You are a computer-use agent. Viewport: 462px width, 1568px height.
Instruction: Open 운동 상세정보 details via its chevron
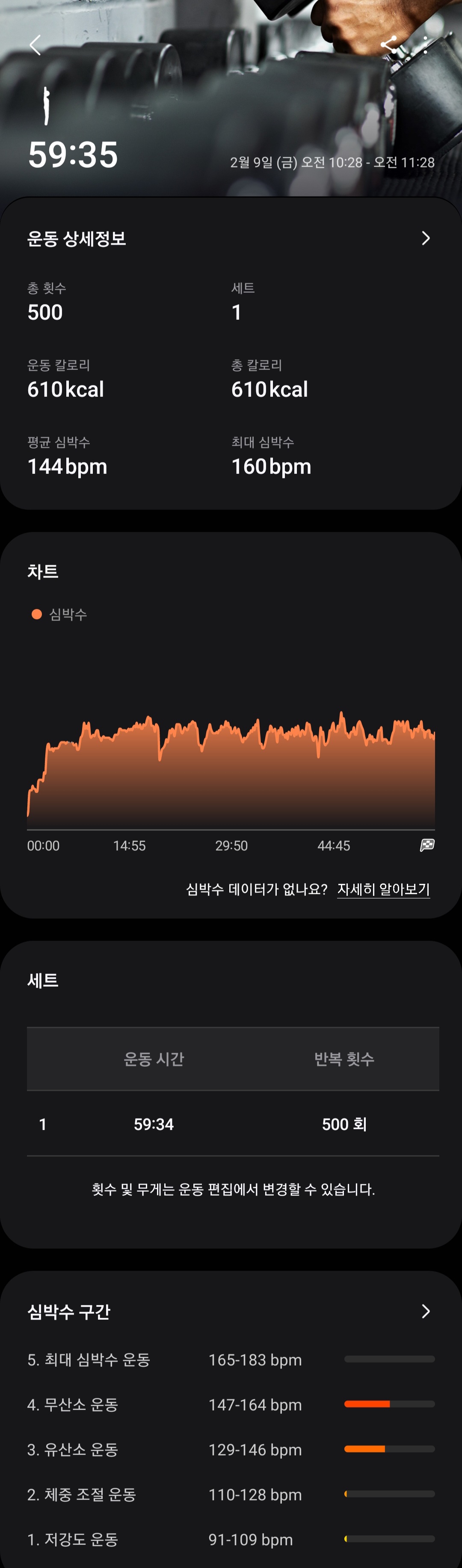[426, 238]
